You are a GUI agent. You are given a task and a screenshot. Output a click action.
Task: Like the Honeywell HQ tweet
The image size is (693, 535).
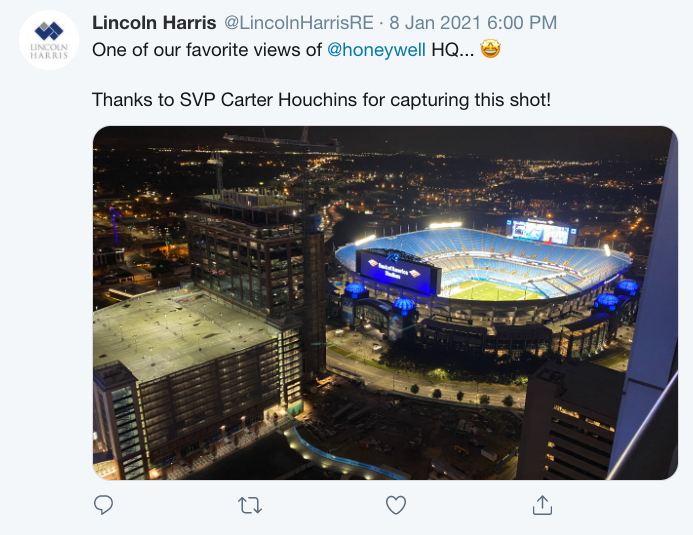tap(396, 505)
